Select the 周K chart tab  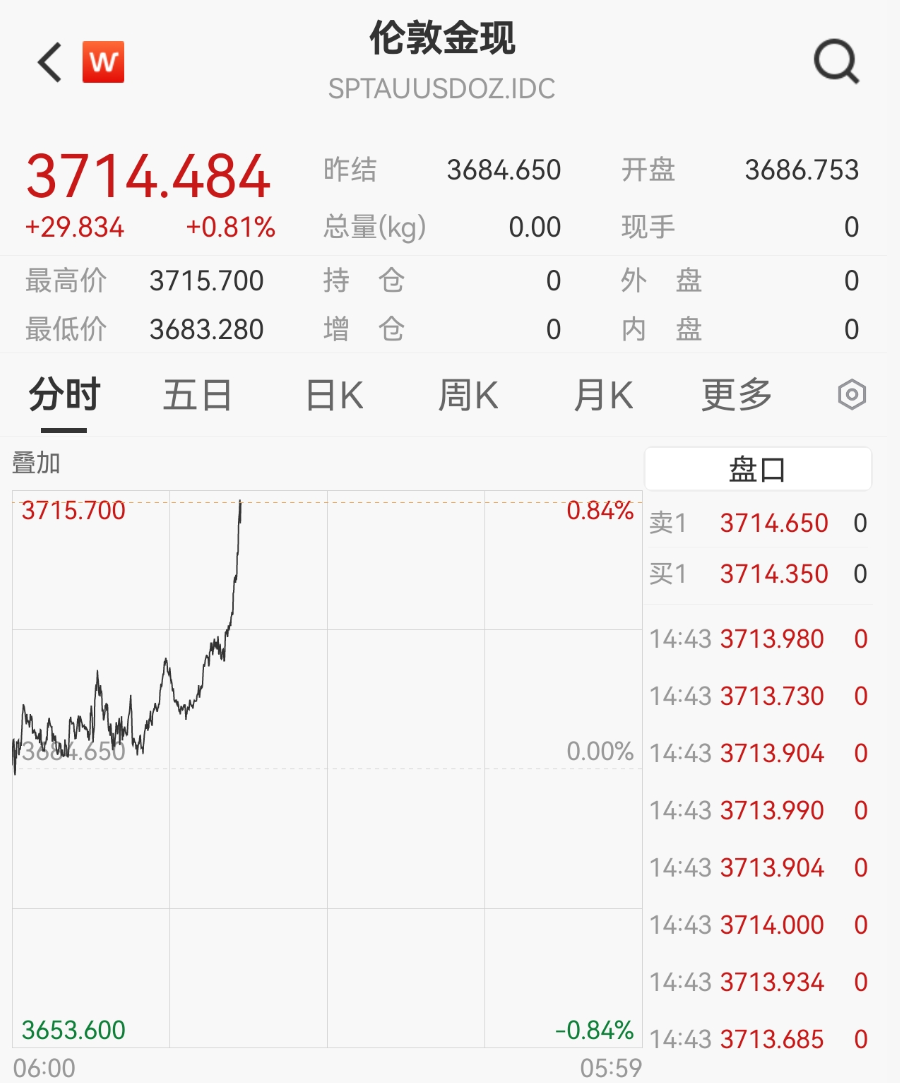(468, 396)
